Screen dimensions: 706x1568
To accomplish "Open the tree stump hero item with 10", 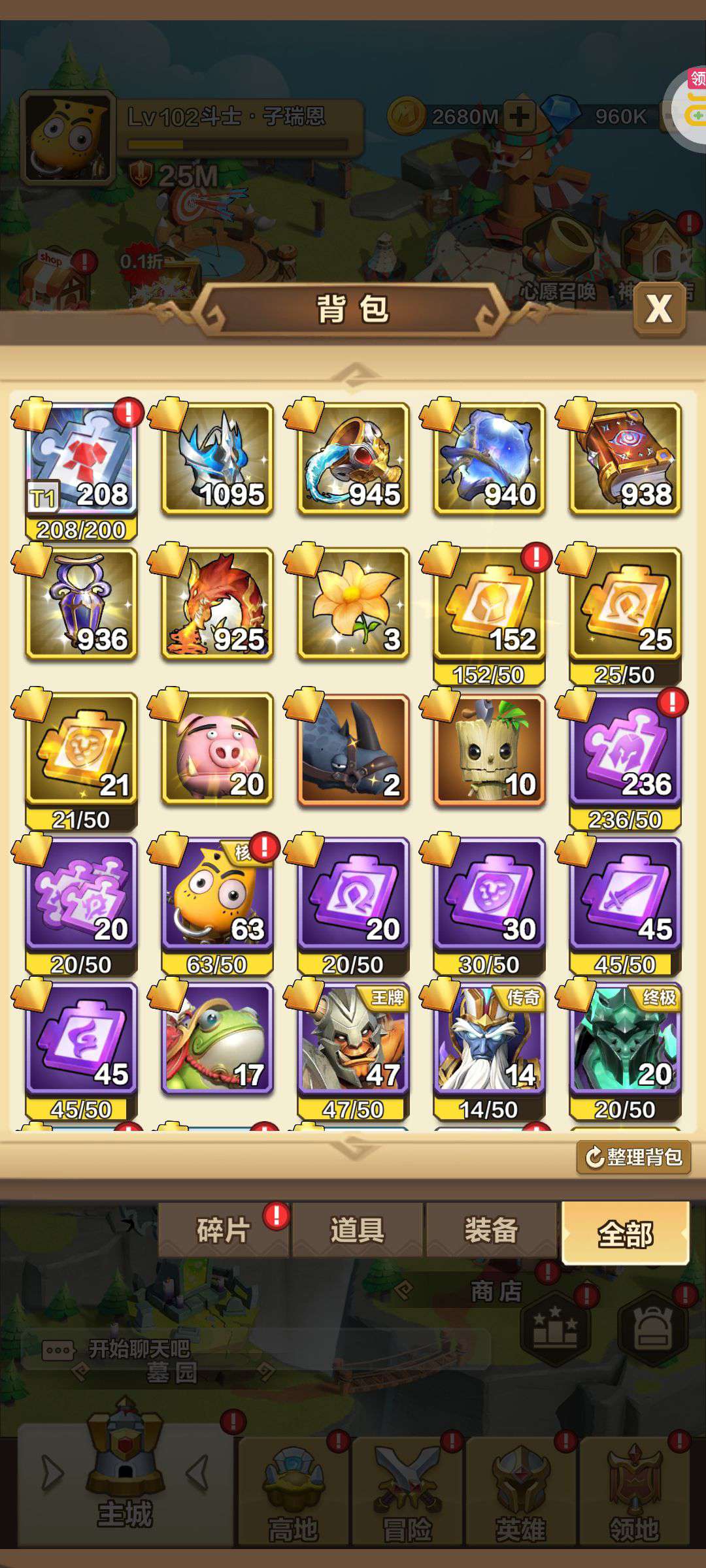I will 489,749.
